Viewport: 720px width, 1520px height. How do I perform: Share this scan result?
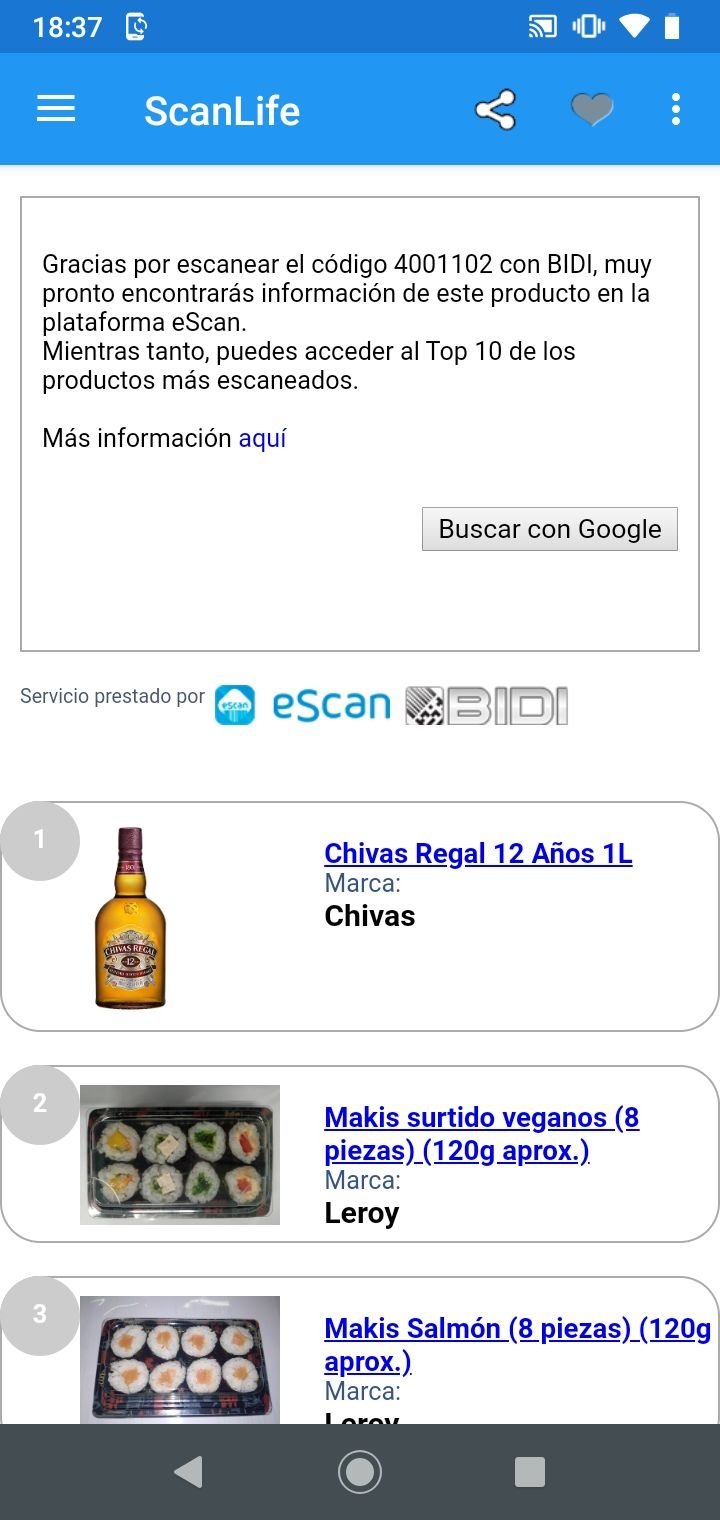tap(495, 110)
